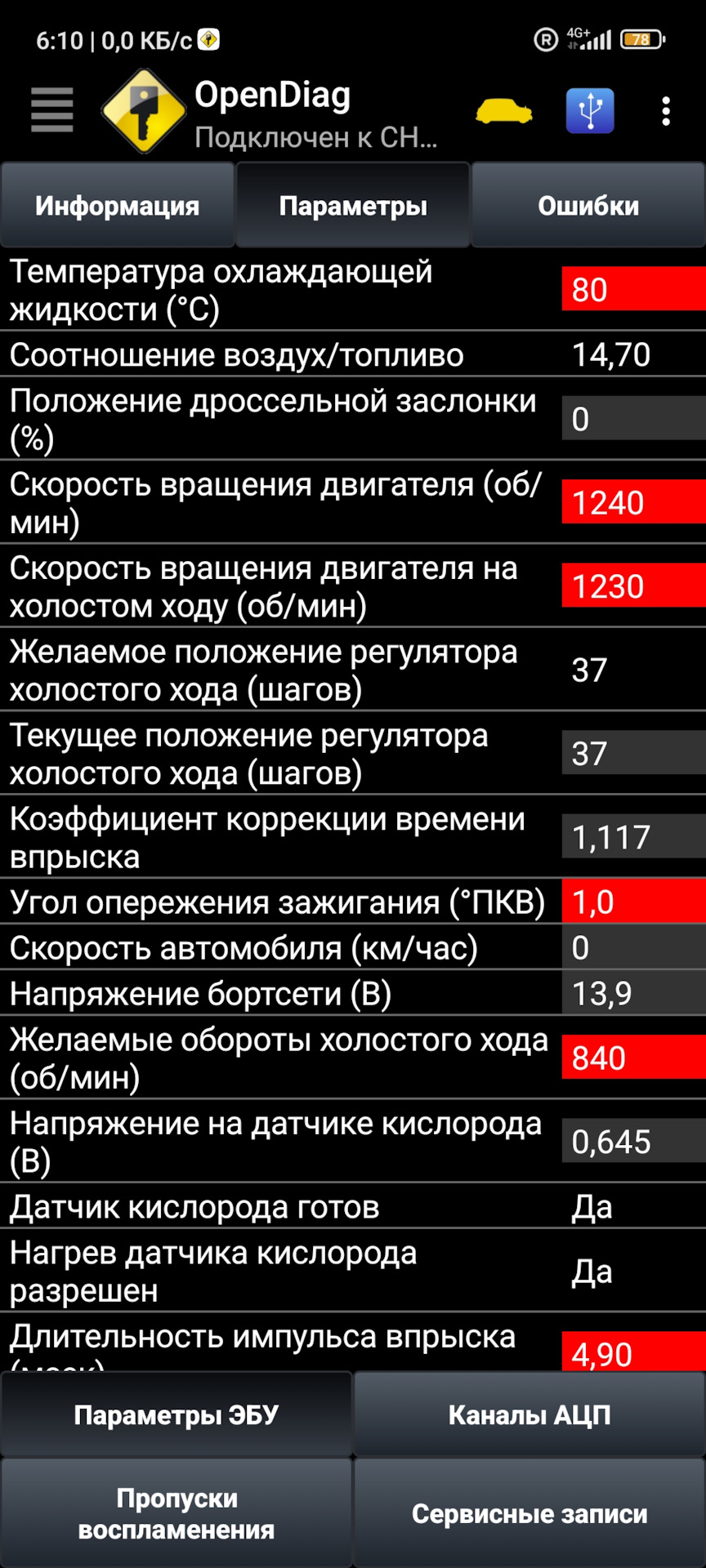Tap the yellow car icon
Screen dimensions: 706x1568
[503, 111]
